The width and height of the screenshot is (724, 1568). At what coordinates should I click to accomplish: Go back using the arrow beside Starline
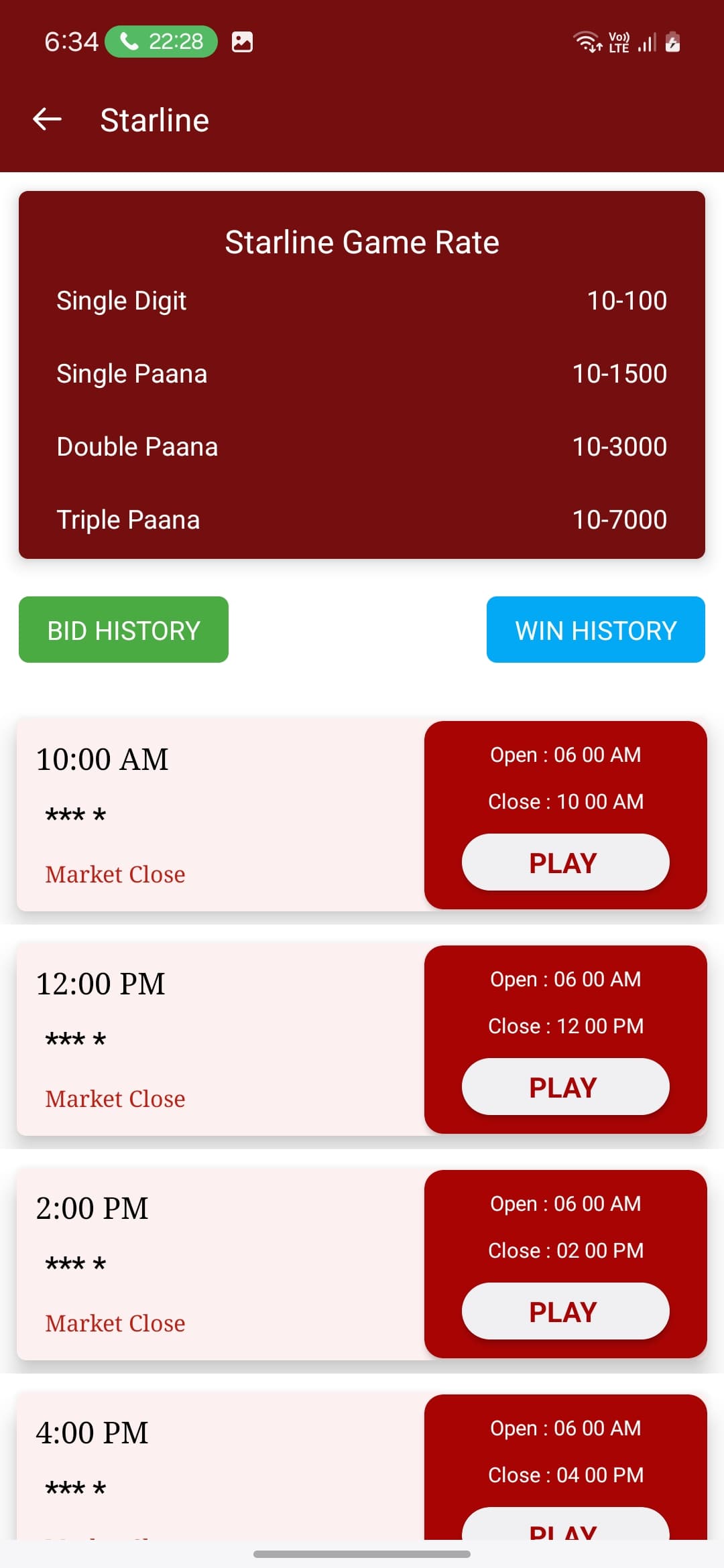(47, 120)
